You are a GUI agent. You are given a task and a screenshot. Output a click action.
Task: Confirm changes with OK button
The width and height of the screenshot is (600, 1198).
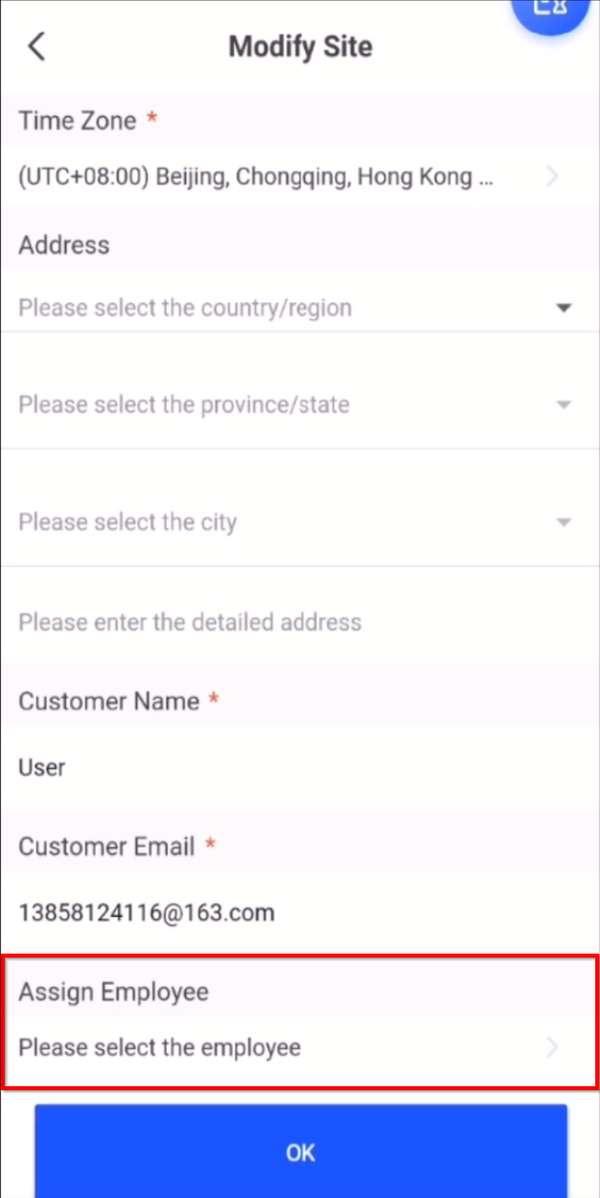coord(300,1152)
